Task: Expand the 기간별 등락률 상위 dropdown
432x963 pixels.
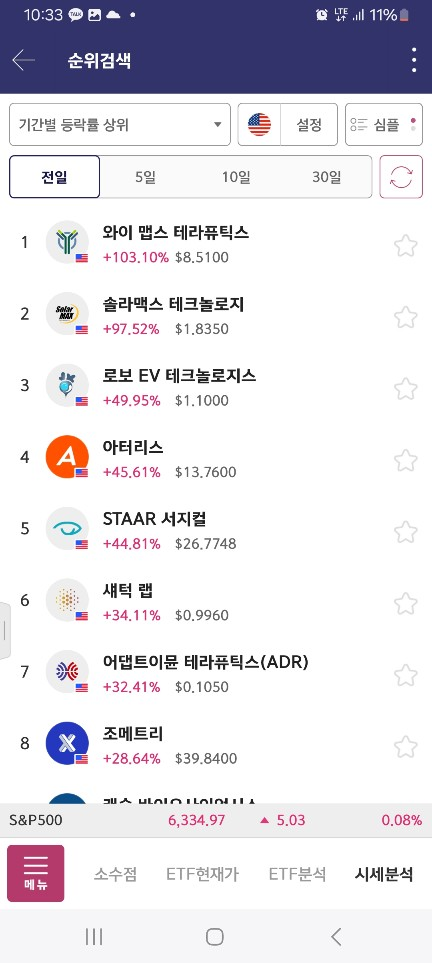Action: coord(120,125)
